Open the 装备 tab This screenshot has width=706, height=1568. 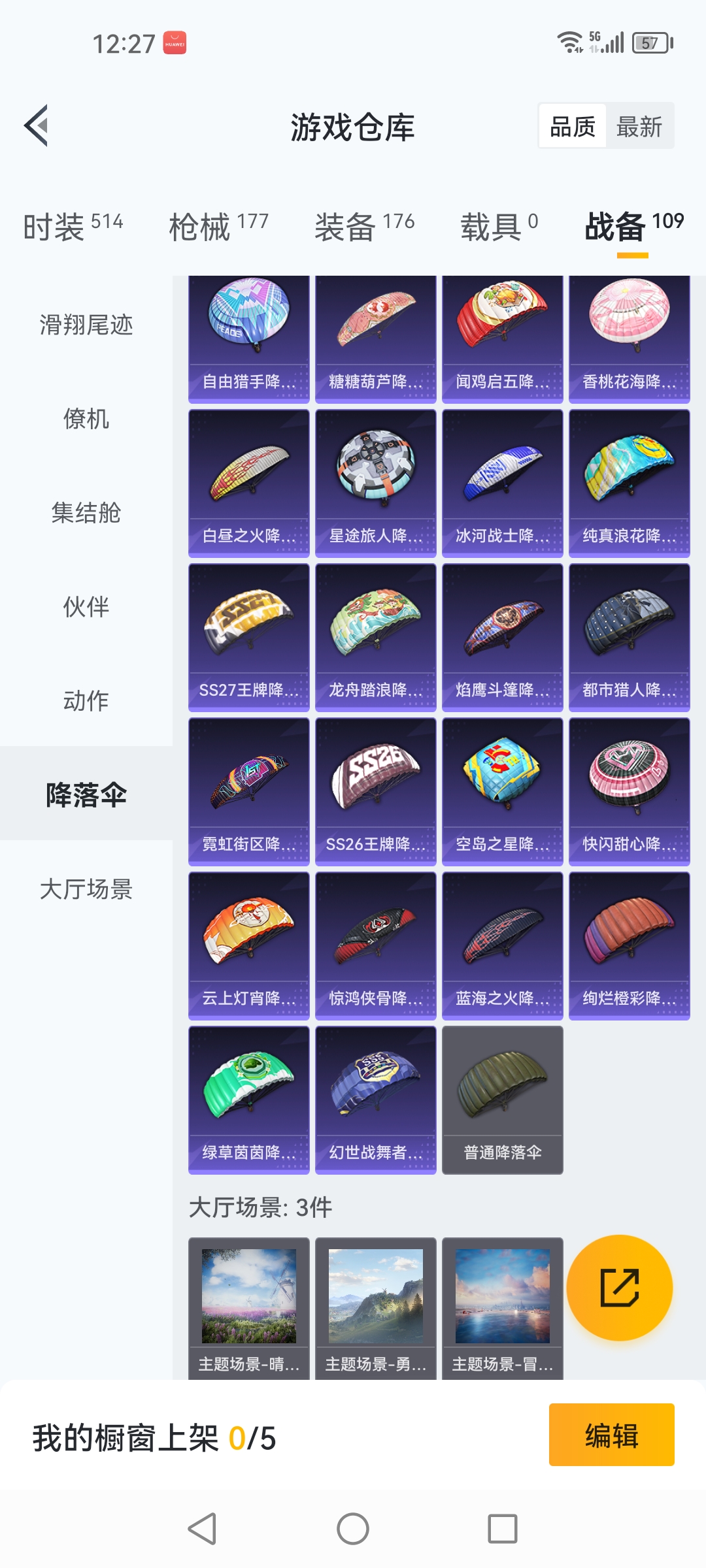[364, 227]
